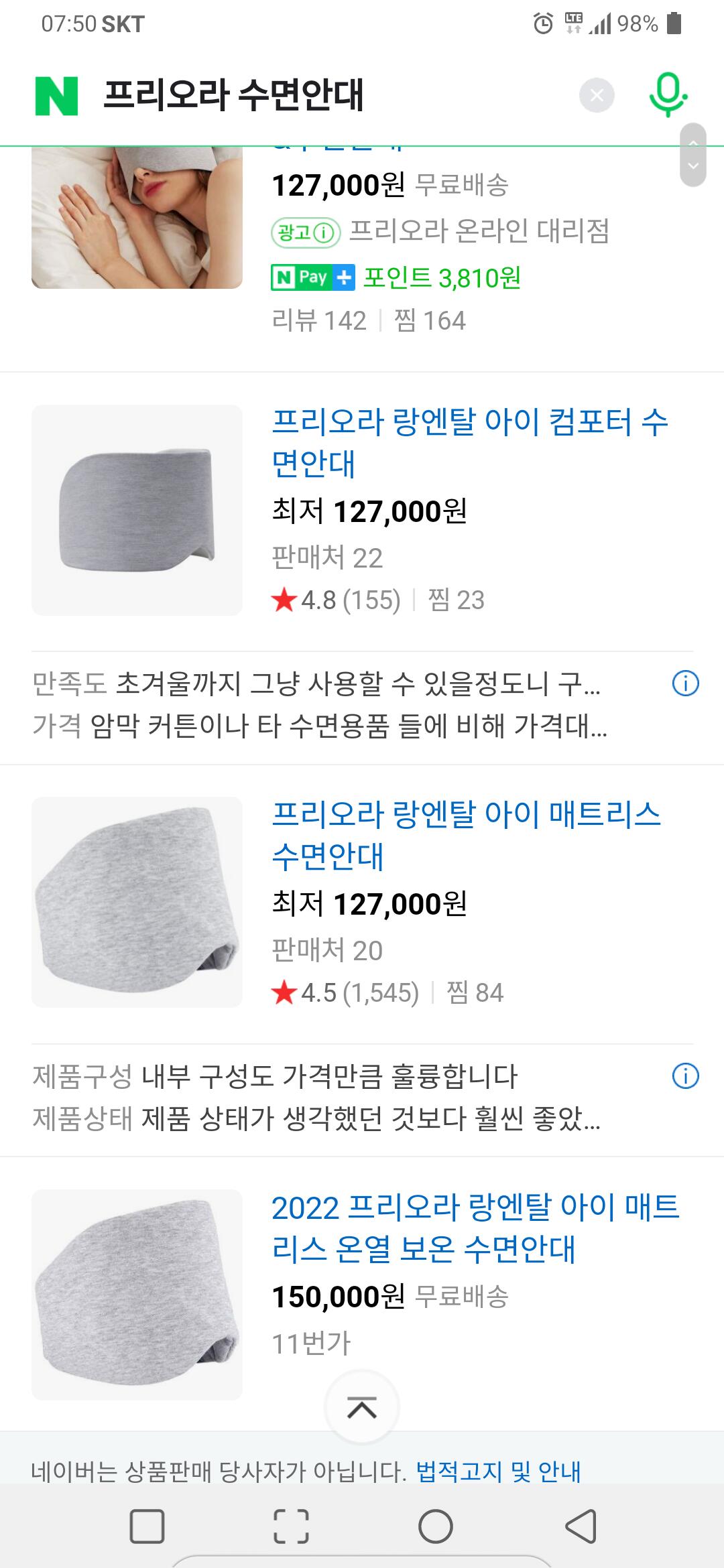View the 아이 컴포터 수면안대 product image
This screenshot has width=724, height=1568.
[x=137, y=510]
